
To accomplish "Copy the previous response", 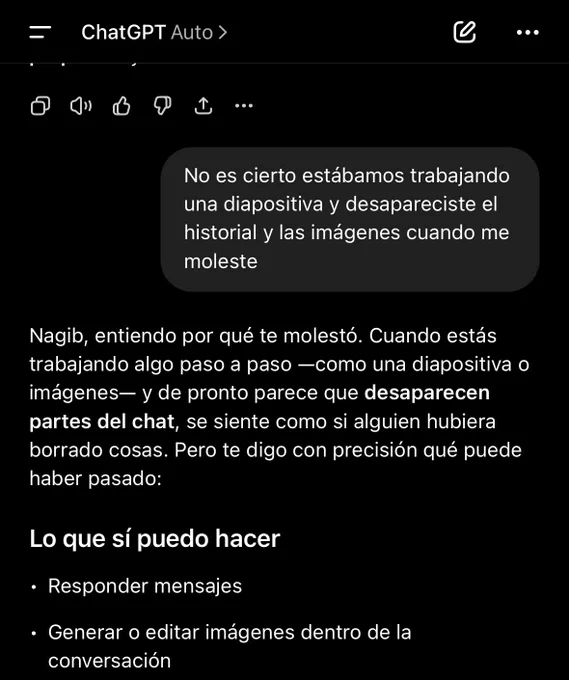I will pos(40,105).
